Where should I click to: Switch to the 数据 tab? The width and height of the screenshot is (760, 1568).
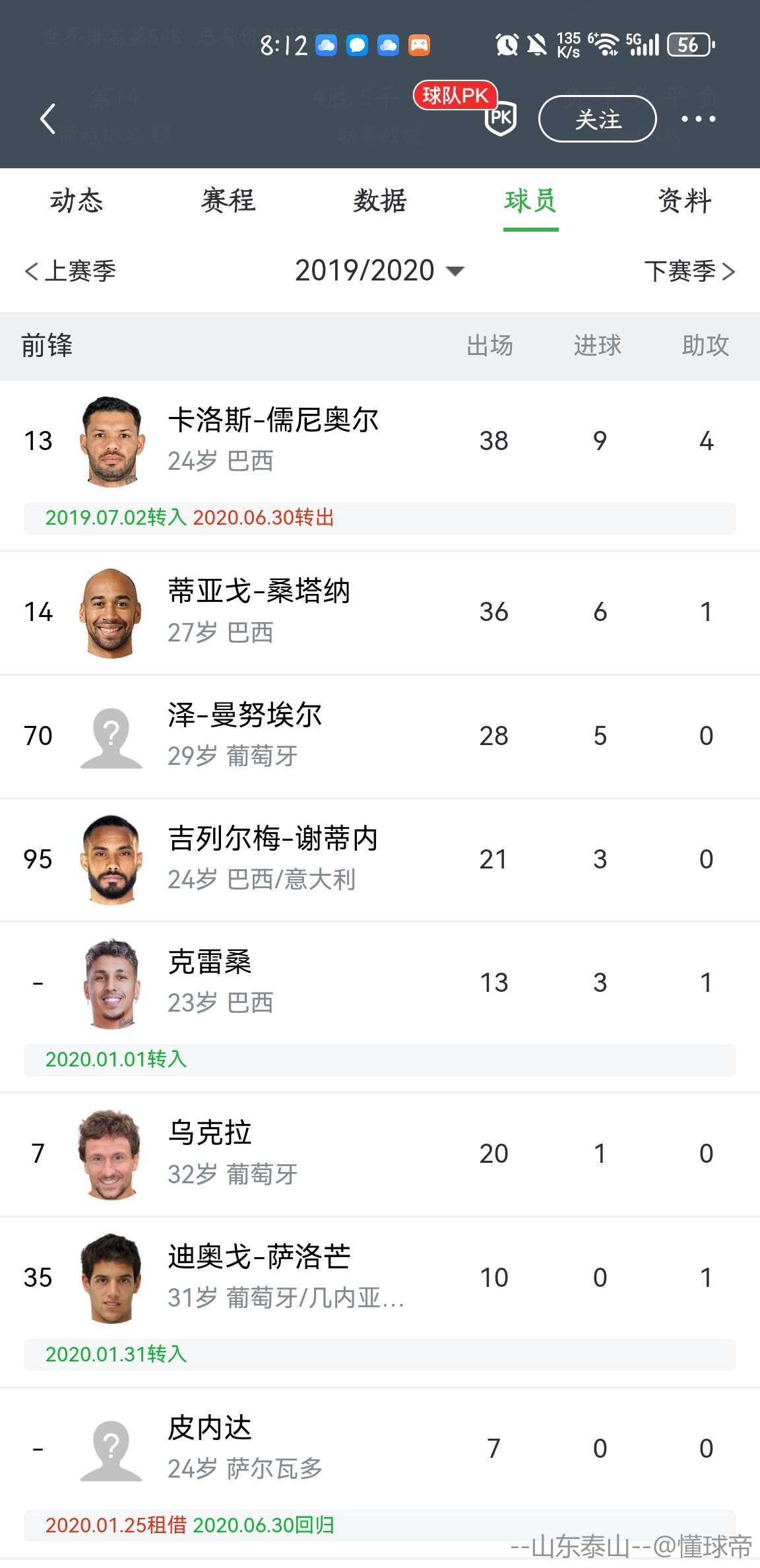[380, 201]
